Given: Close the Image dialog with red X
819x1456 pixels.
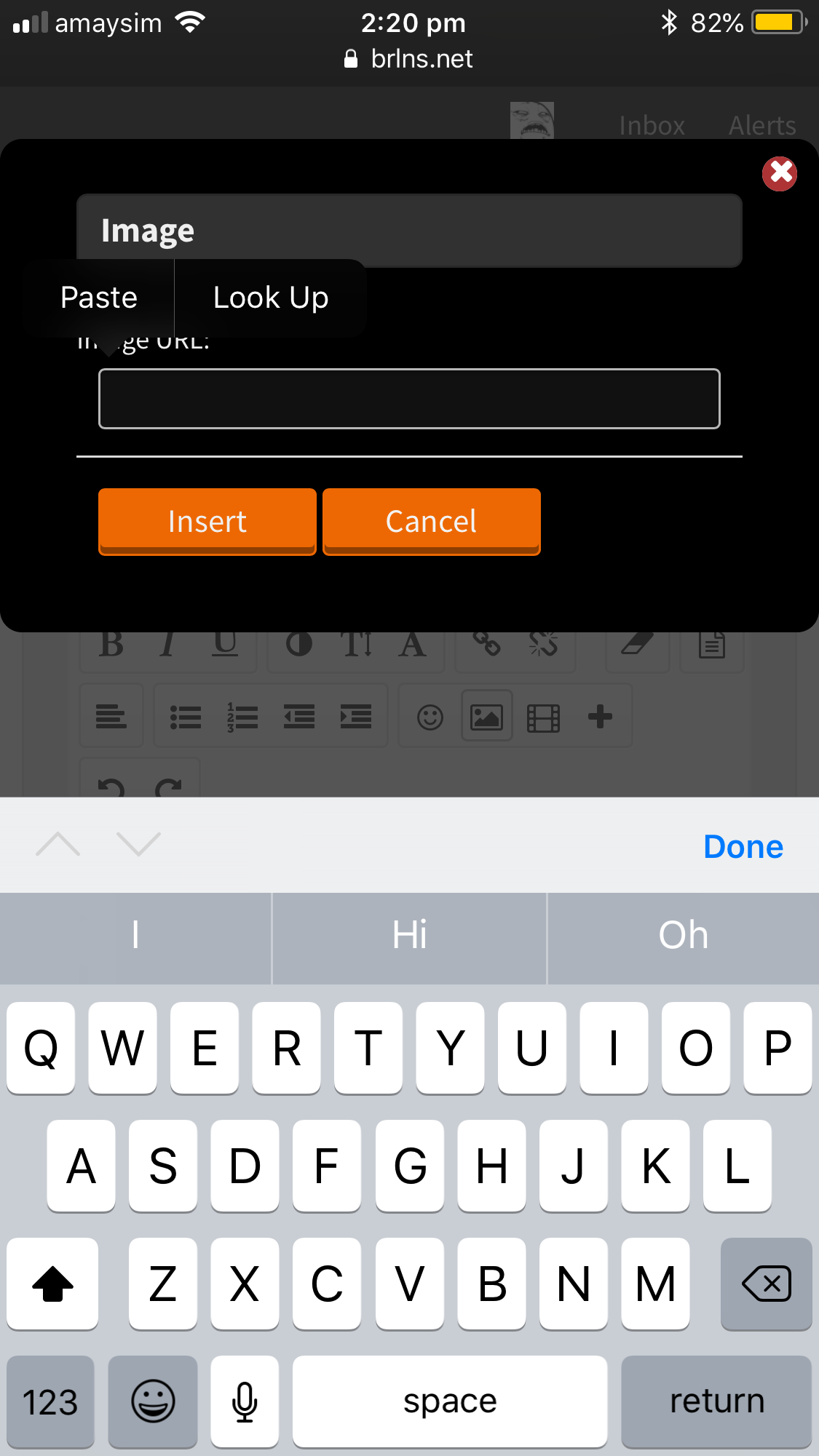Looking at the screenshot, I should (780, 174).
